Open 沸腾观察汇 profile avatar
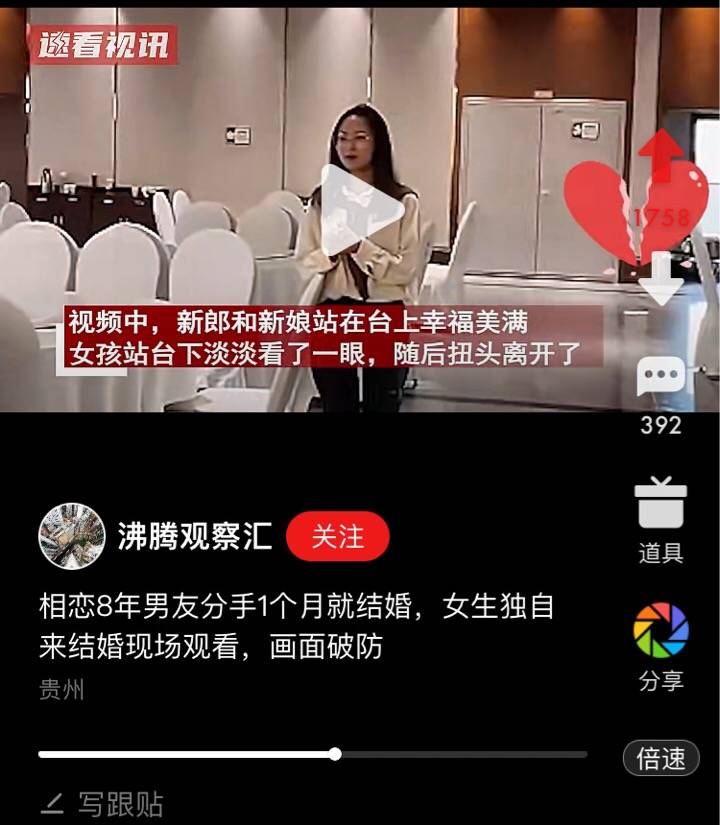Image resolution: width=720 pixels, height=825 pixels. tap(72, 537)
